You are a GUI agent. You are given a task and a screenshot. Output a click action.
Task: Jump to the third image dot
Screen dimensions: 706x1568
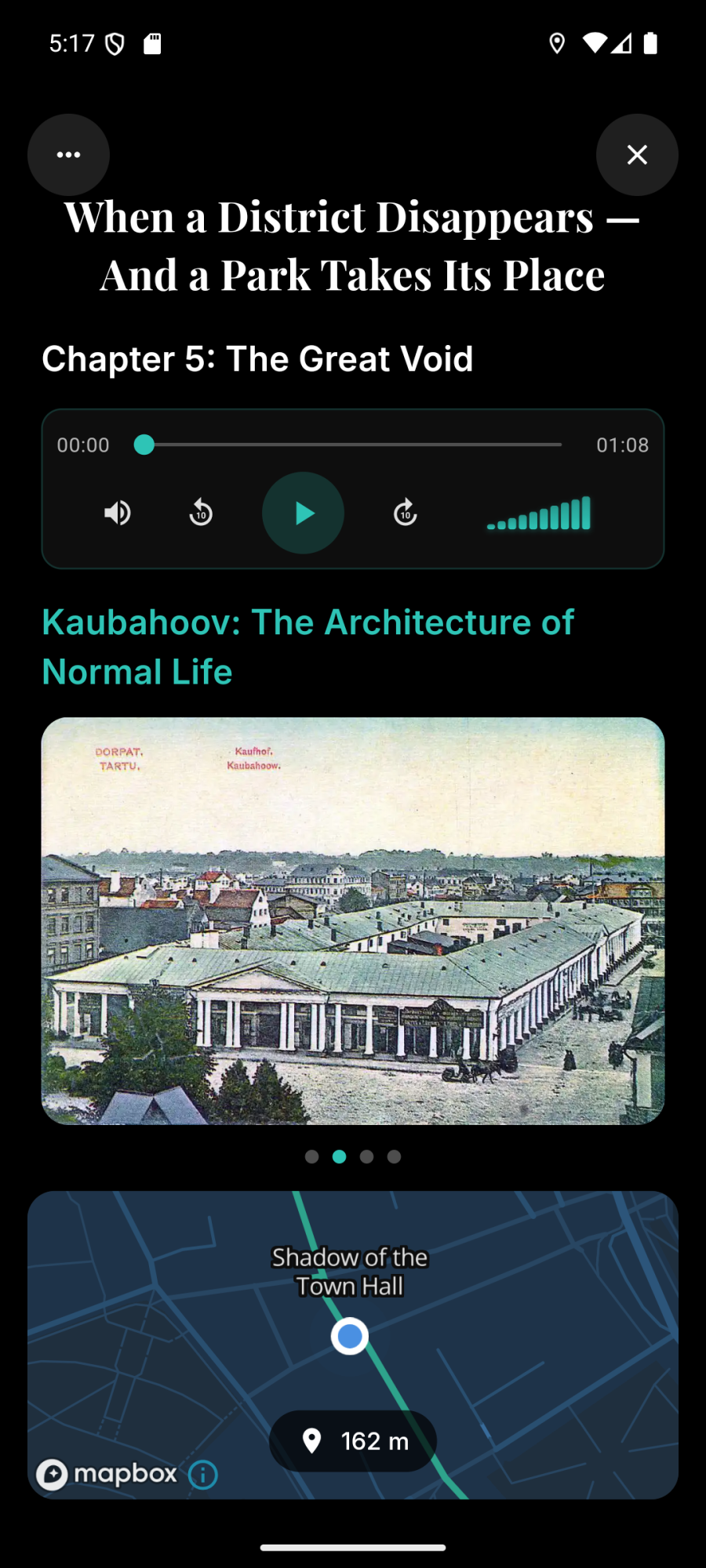(366, 1156)
